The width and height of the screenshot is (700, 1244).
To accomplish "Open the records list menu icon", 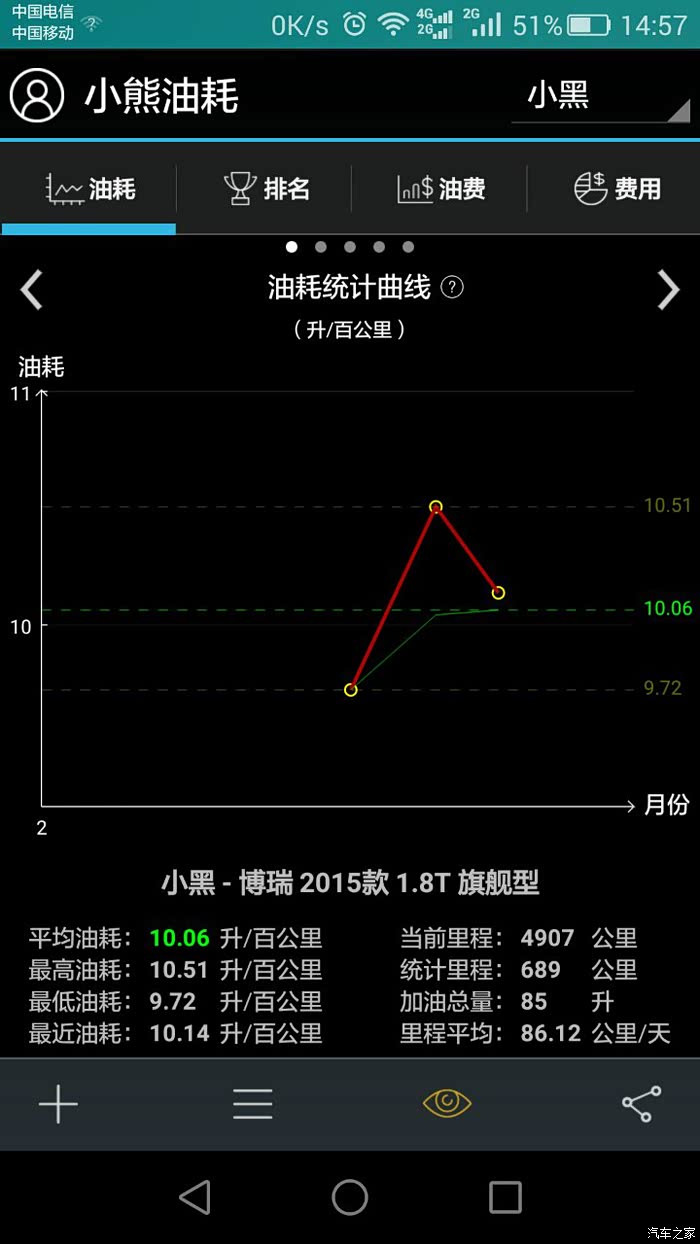I will 253,1103.
